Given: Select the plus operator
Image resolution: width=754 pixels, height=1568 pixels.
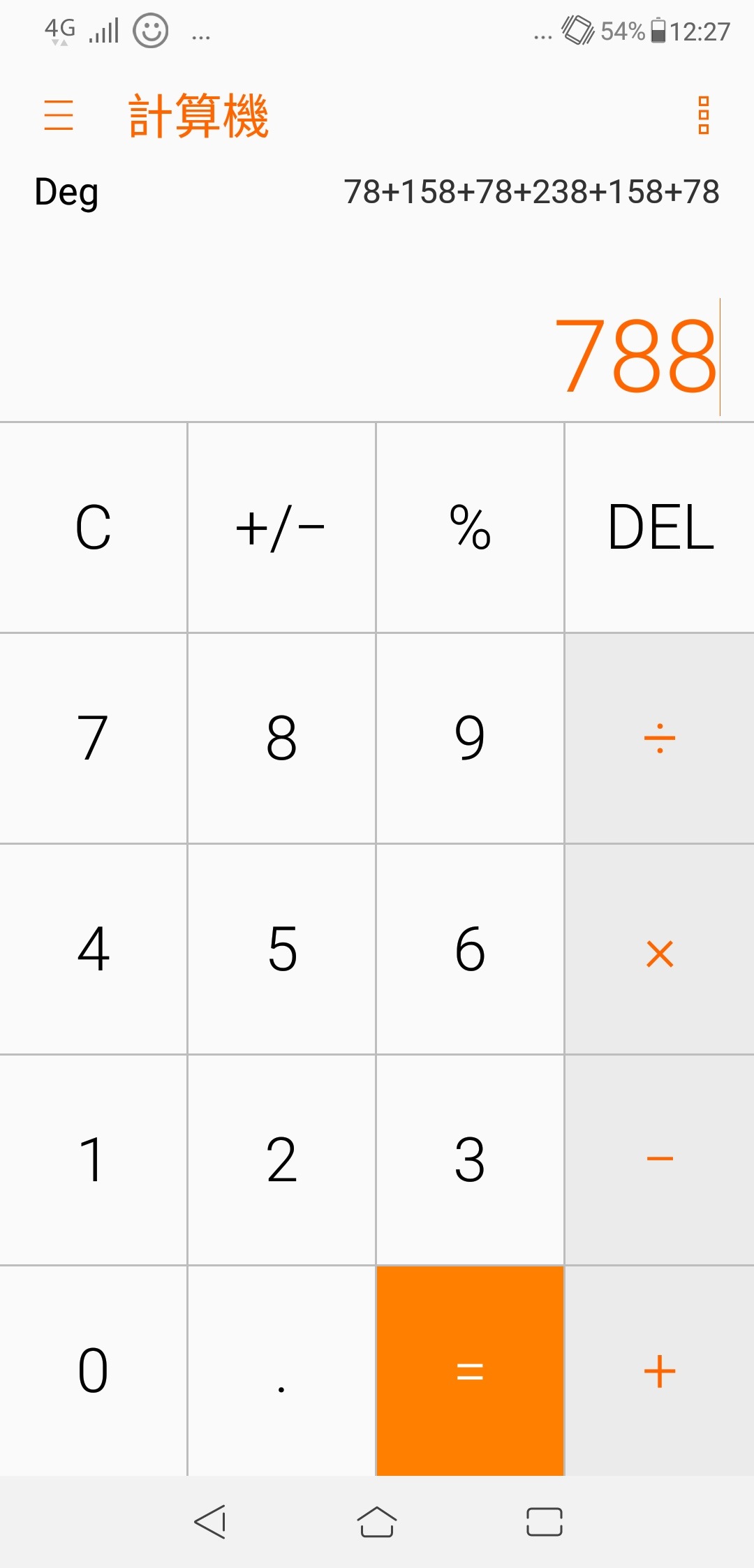Looking at the screenshot, I should 660,1371.
